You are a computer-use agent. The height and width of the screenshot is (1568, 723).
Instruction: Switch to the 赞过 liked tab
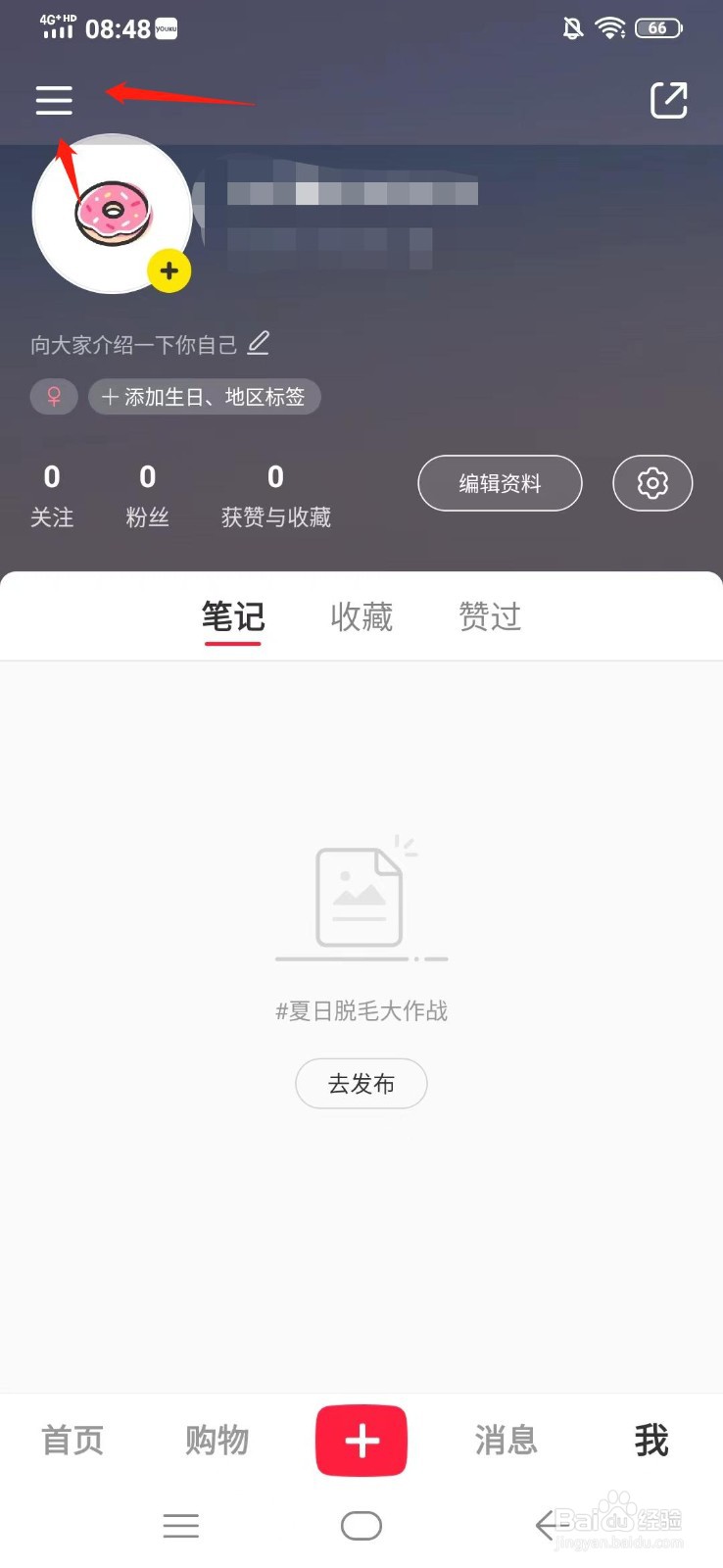[x=490, y=616]
